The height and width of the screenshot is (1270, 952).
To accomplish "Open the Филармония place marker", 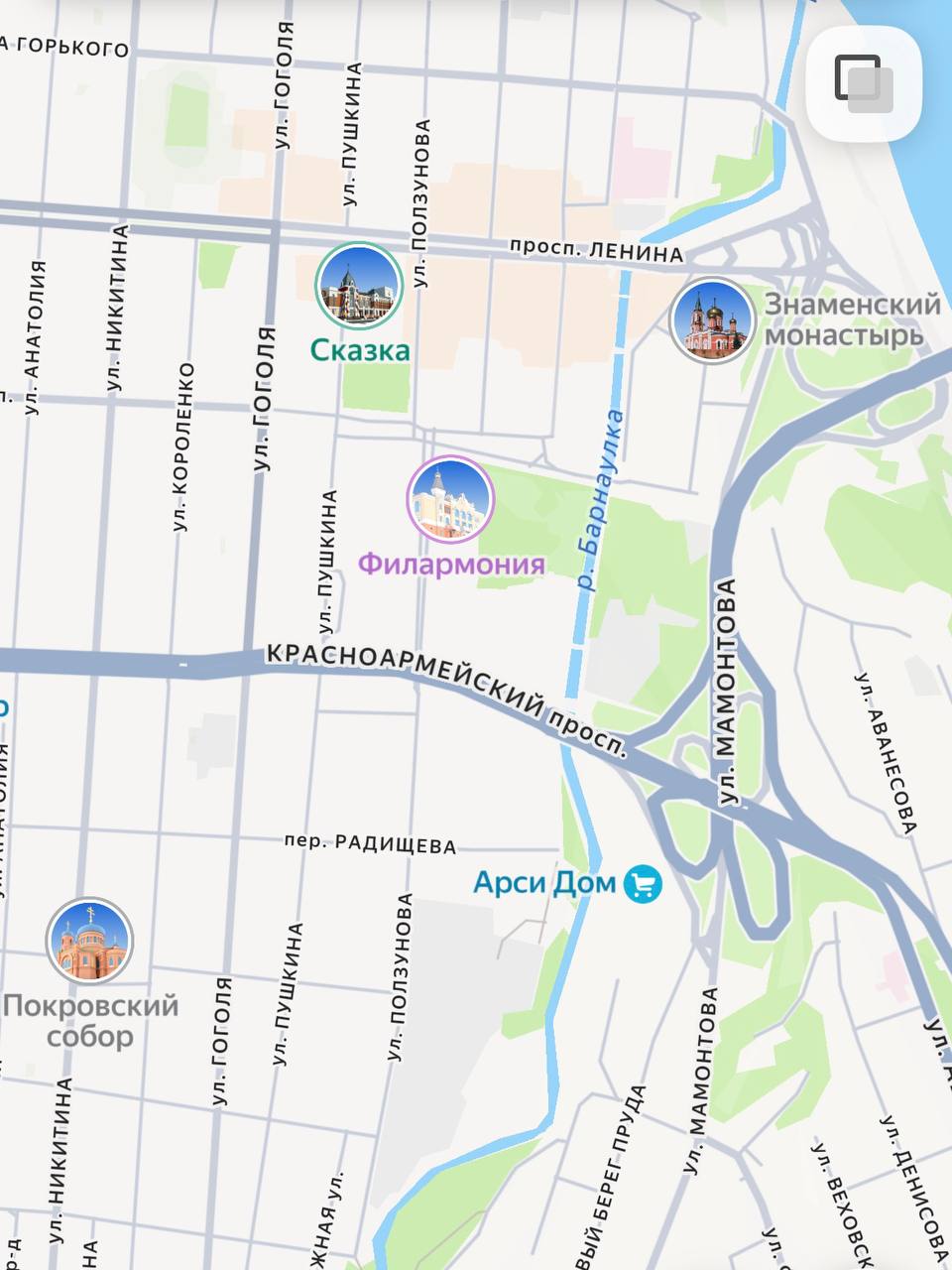I will (450, 500).
